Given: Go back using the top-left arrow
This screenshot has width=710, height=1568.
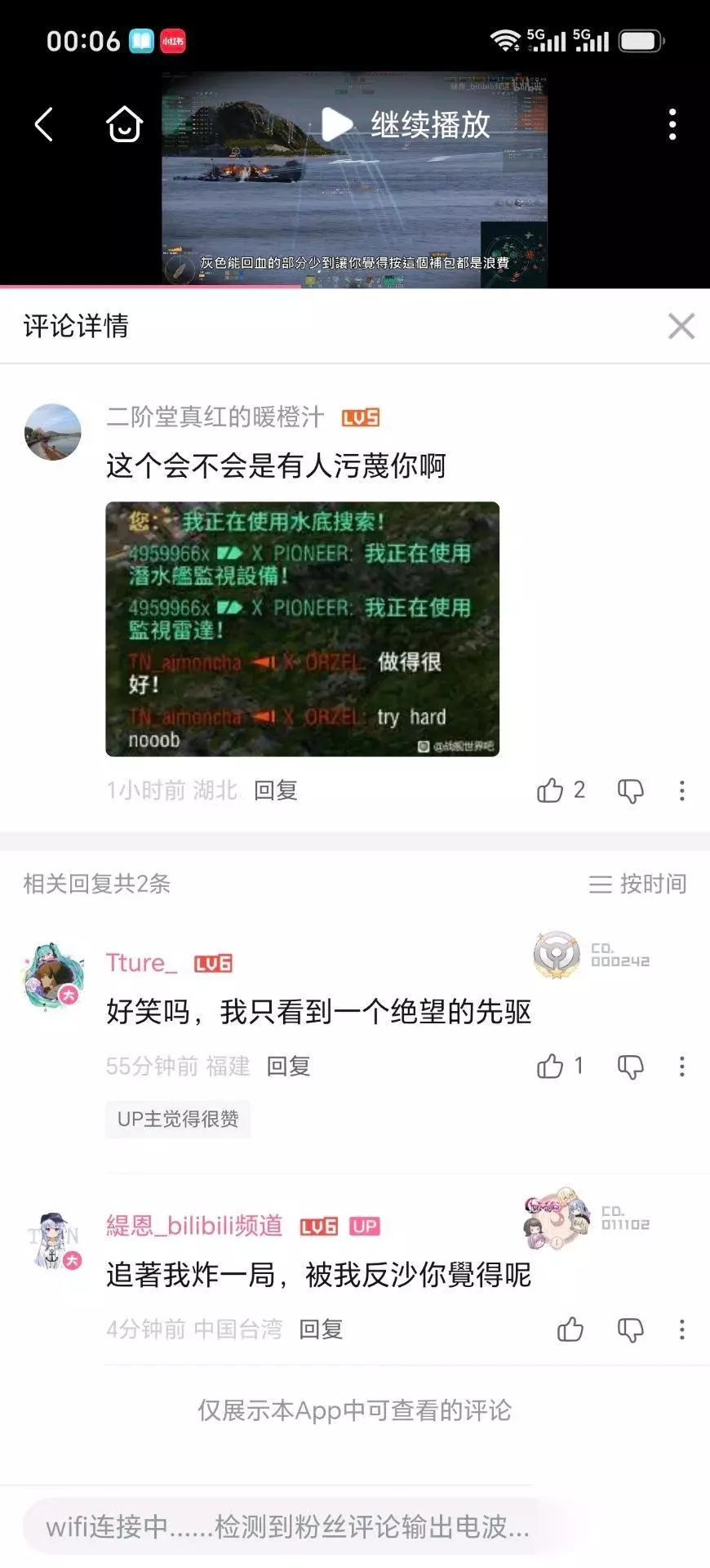Looking at the screenshot, I should point(44,125).
